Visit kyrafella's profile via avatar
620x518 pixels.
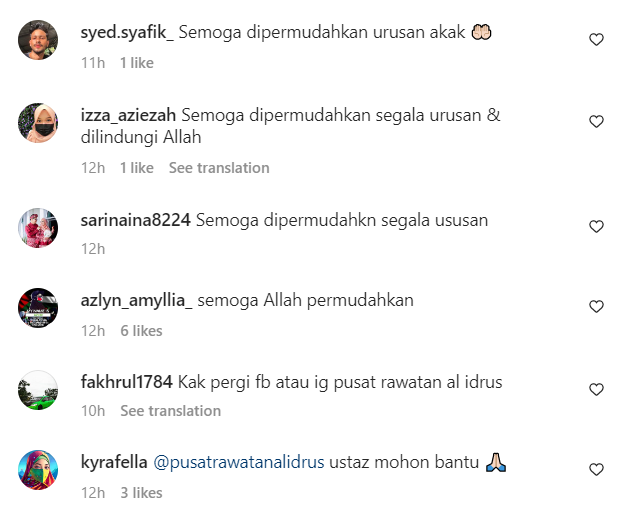pyautogui.click(x=38, y=470)
